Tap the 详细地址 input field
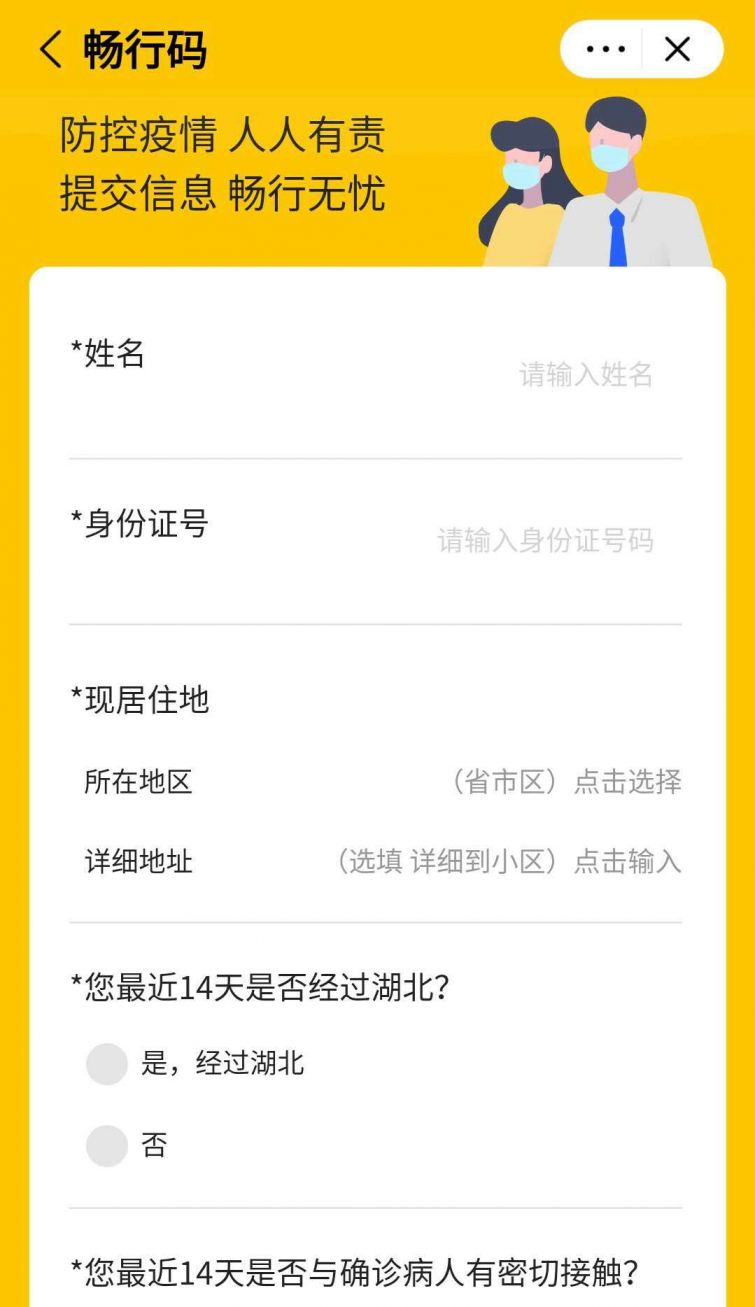The height and width of the screenshot is (1307, 755). [x=508, y=861]
